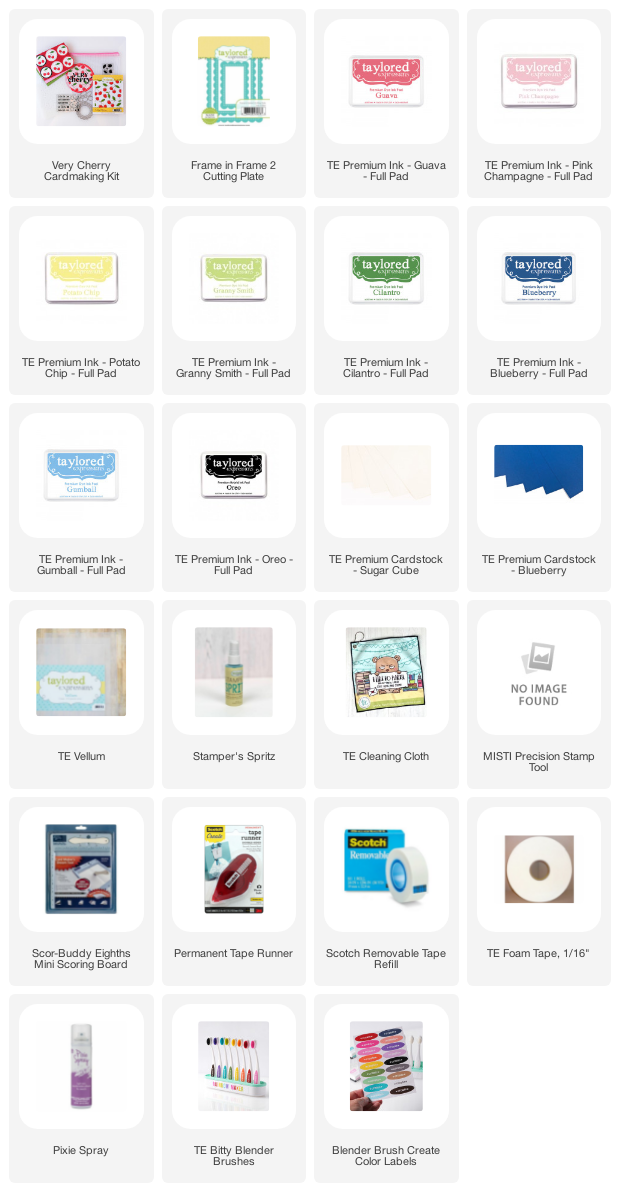Select TE Premium Cardstock Blueberry

[x=539, y=497]
